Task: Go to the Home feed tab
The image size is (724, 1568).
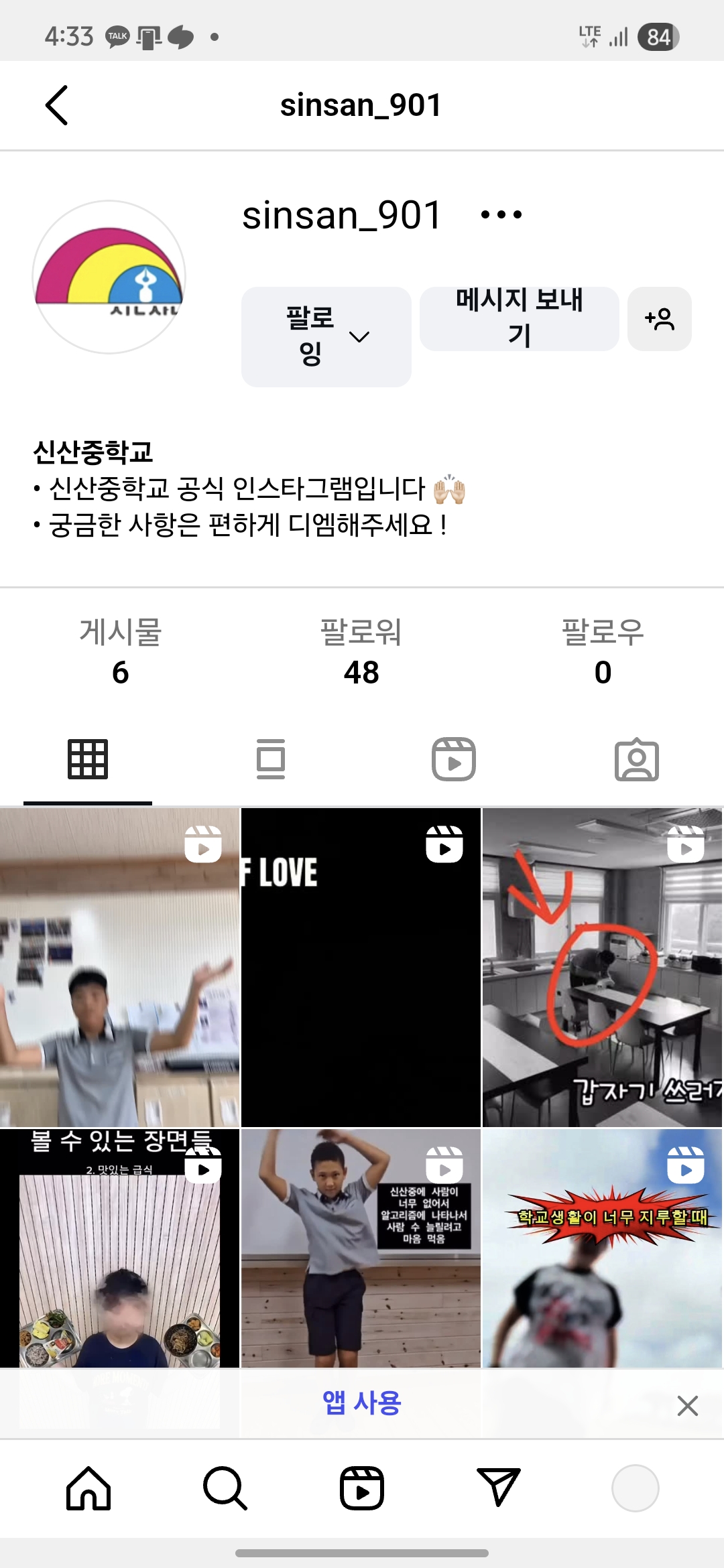Action: tap(88, 1488)
